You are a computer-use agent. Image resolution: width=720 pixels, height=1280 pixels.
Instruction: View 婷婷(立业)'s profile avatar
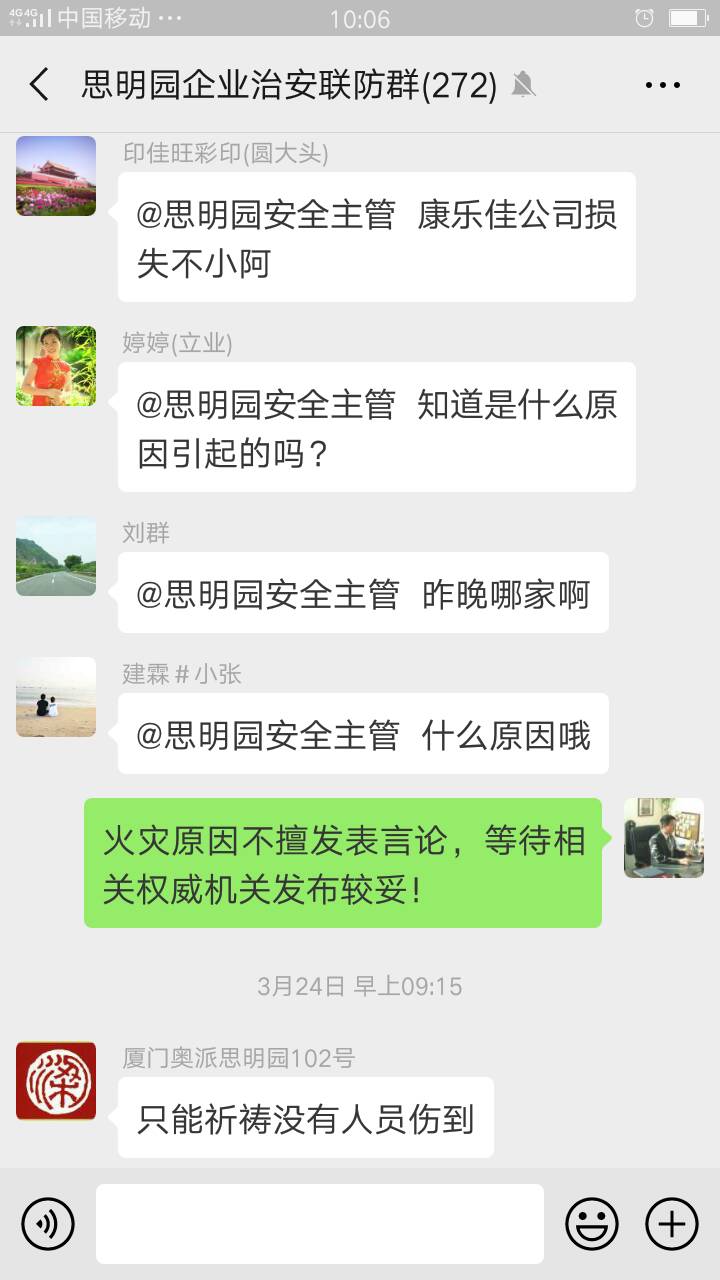[x=56, y=366]
